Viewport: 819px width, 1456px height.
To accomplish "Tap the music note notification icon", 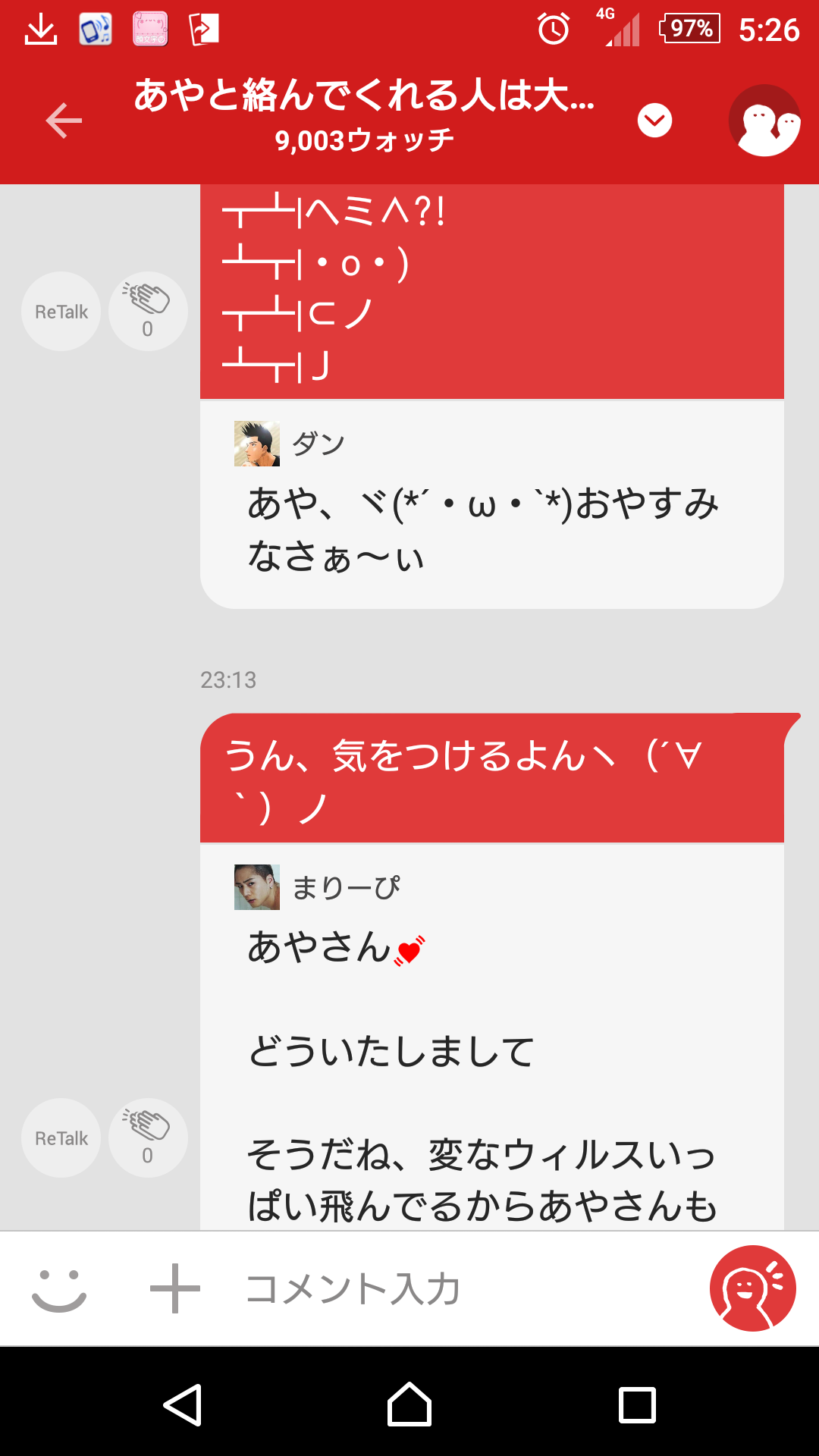I will (95, 29).
